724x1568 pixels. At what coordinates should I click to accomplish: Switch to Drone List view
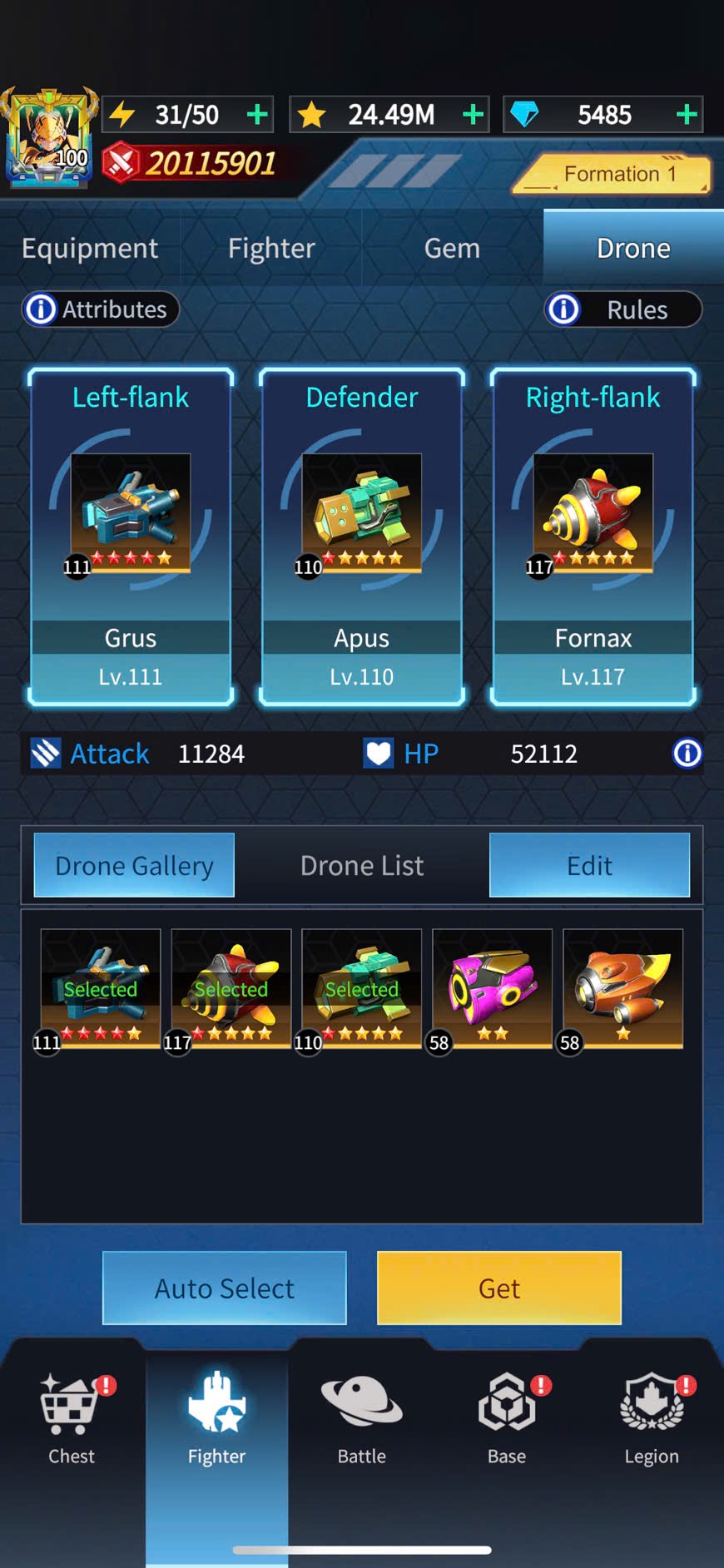pos(362,865)
